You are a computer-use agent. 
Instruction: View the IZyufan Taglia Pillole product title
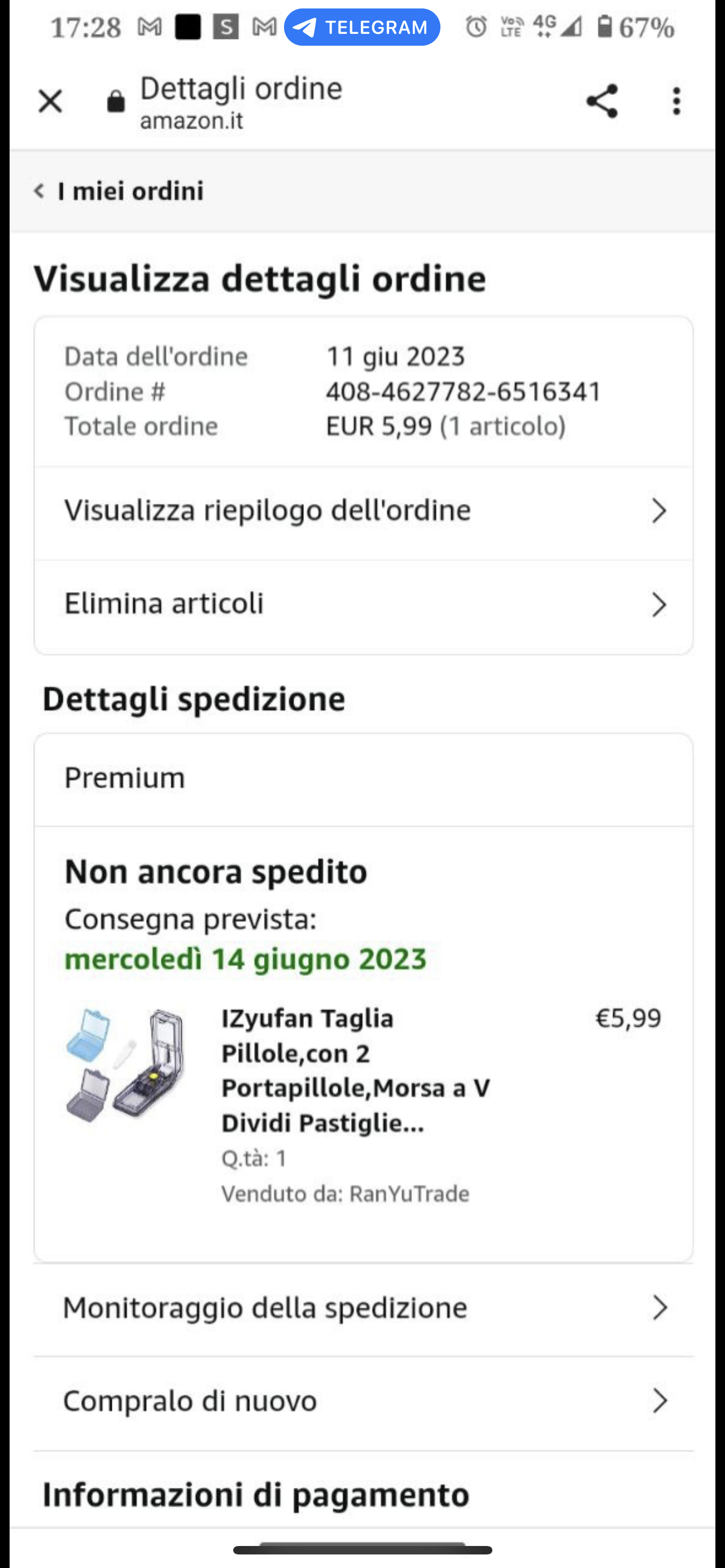(x=356, y=1070)
